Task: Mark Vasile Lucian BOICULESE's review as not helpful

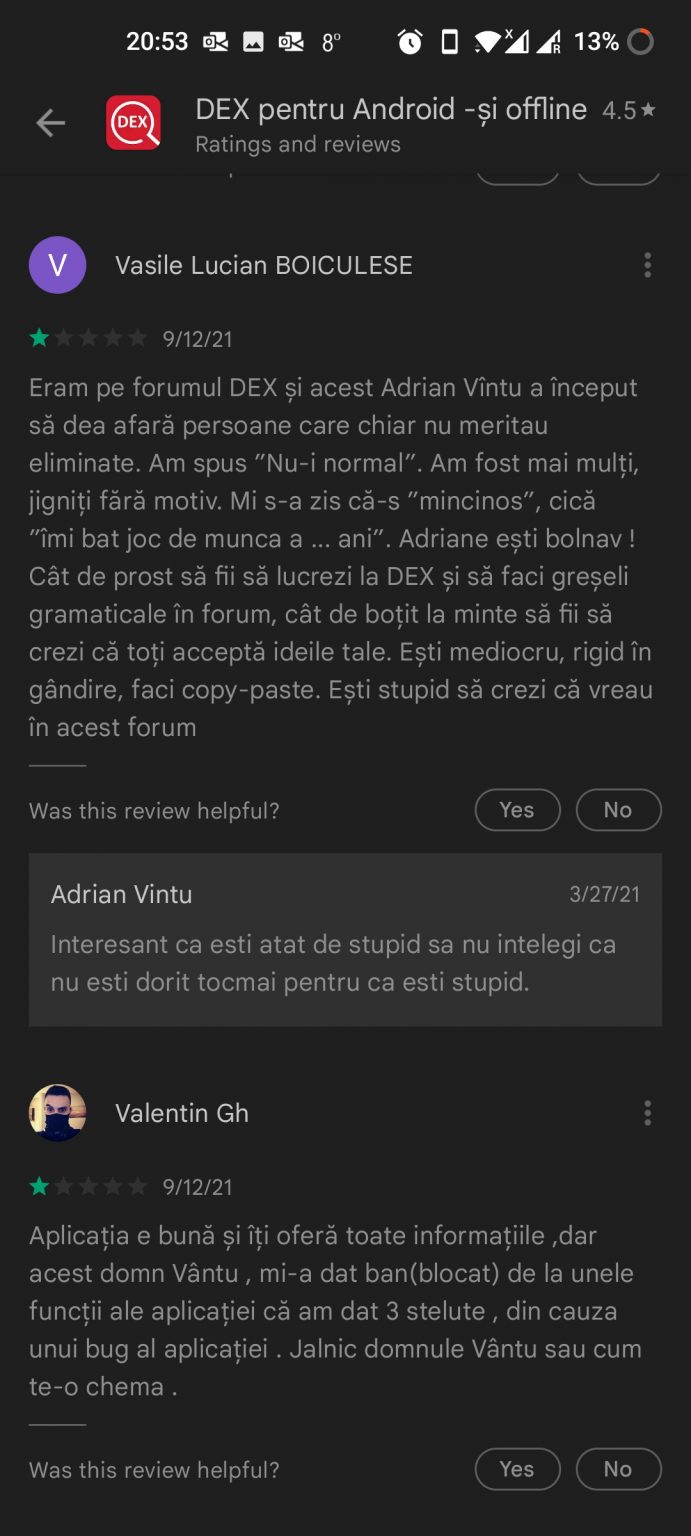Action: coord(618,810)
